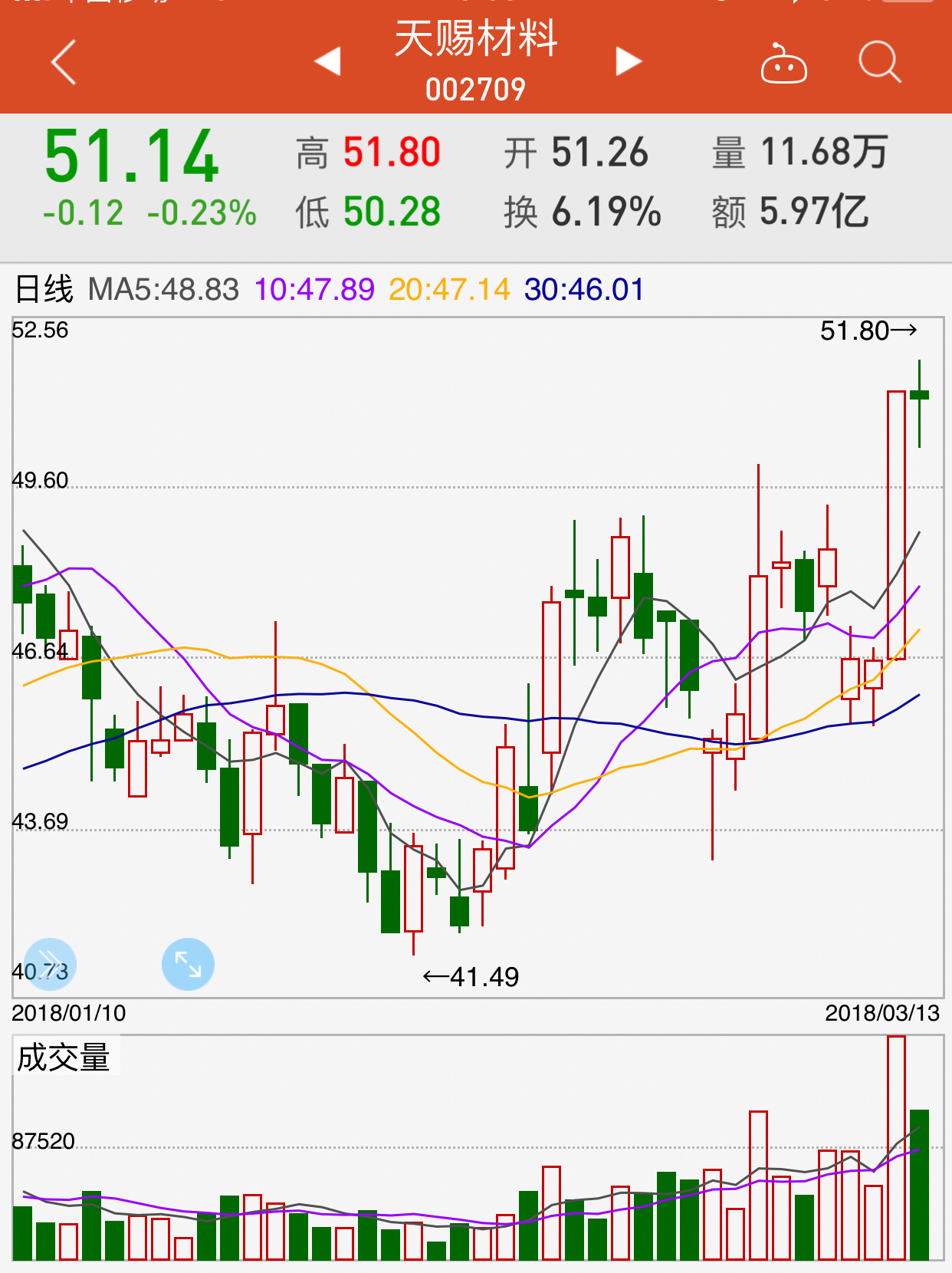This screenshot has height=1273, width=952.
Task: Select the latest candlestick on the chart
Action: (x=919, y=395)
